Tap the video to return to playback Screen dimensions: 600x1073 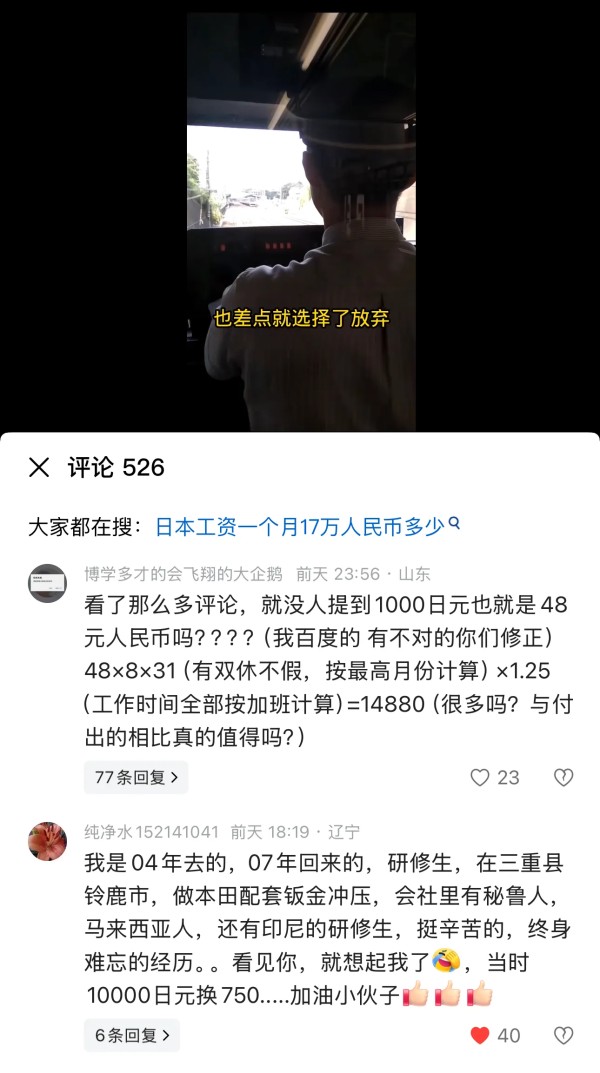(x=300, y=220)
